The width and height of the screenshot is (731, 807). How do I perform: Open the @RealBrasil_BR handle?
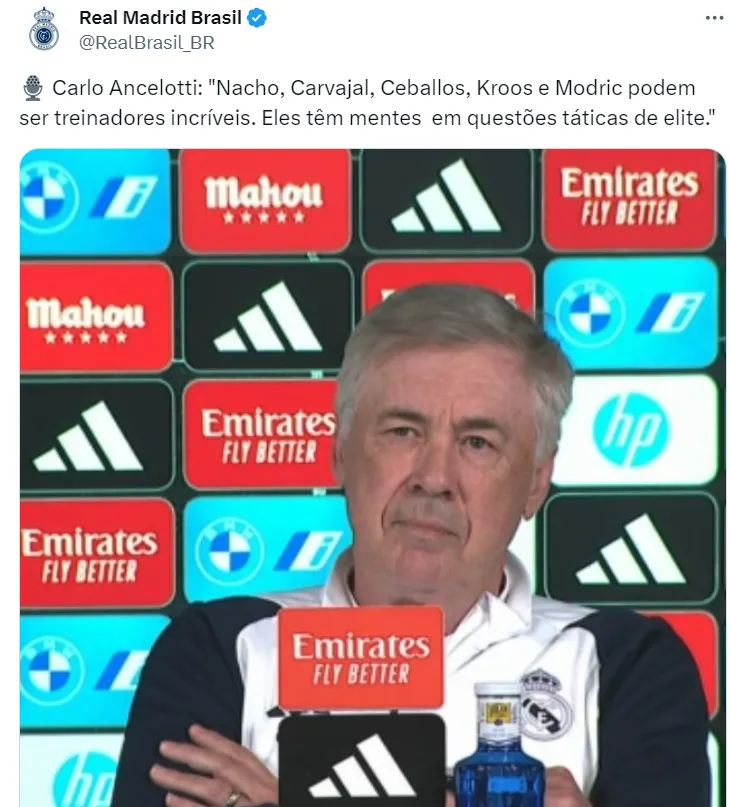coord(146,42)
